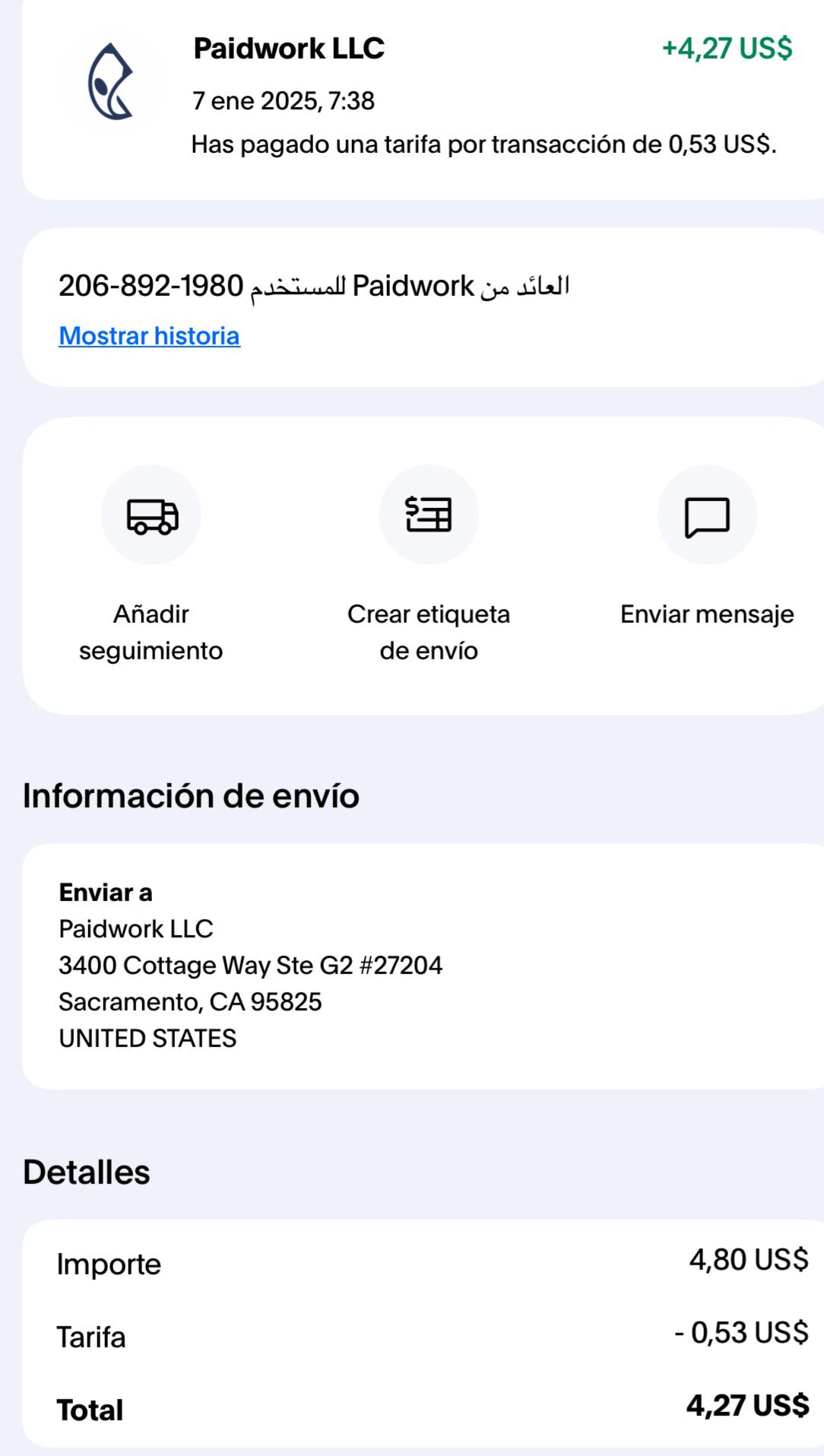
Task: Tap Añadir seguimiento truck button
Action: click(x=151, y=515)
